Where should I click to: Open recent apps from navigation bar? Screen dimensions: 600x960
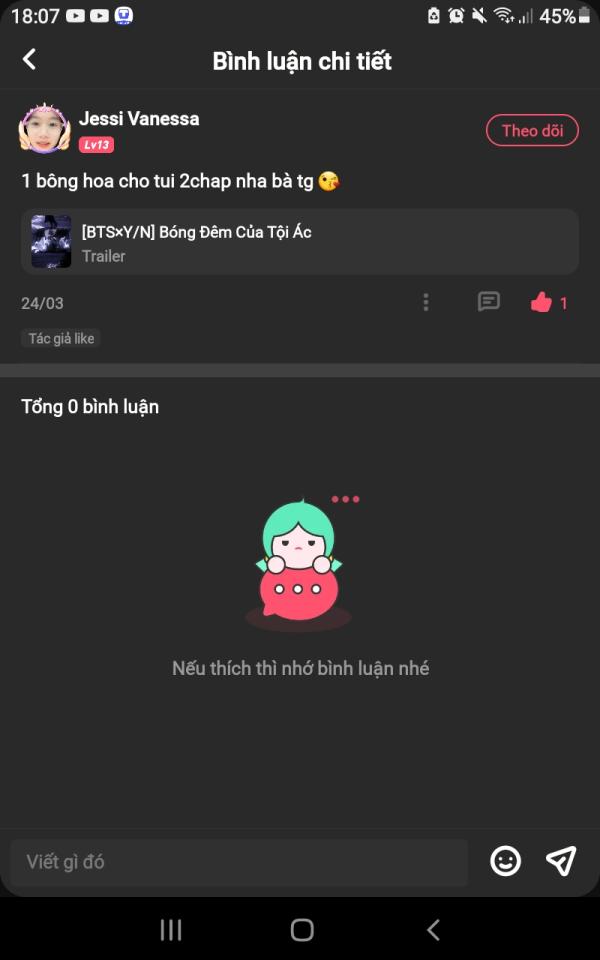coord(171,930)
